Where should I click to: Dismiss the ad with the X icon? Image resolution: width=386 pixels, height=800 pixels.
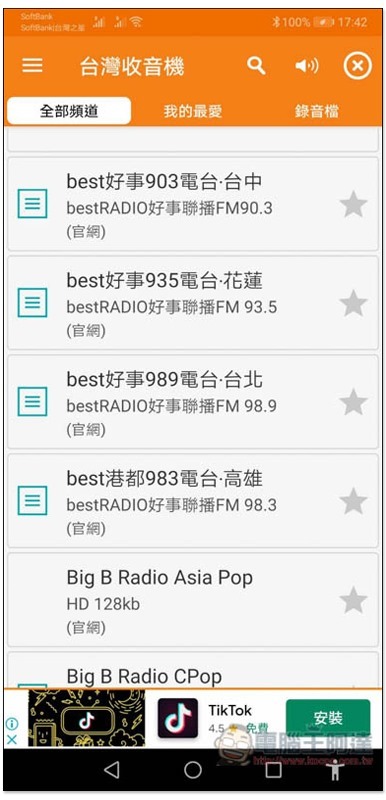[12, 739]
